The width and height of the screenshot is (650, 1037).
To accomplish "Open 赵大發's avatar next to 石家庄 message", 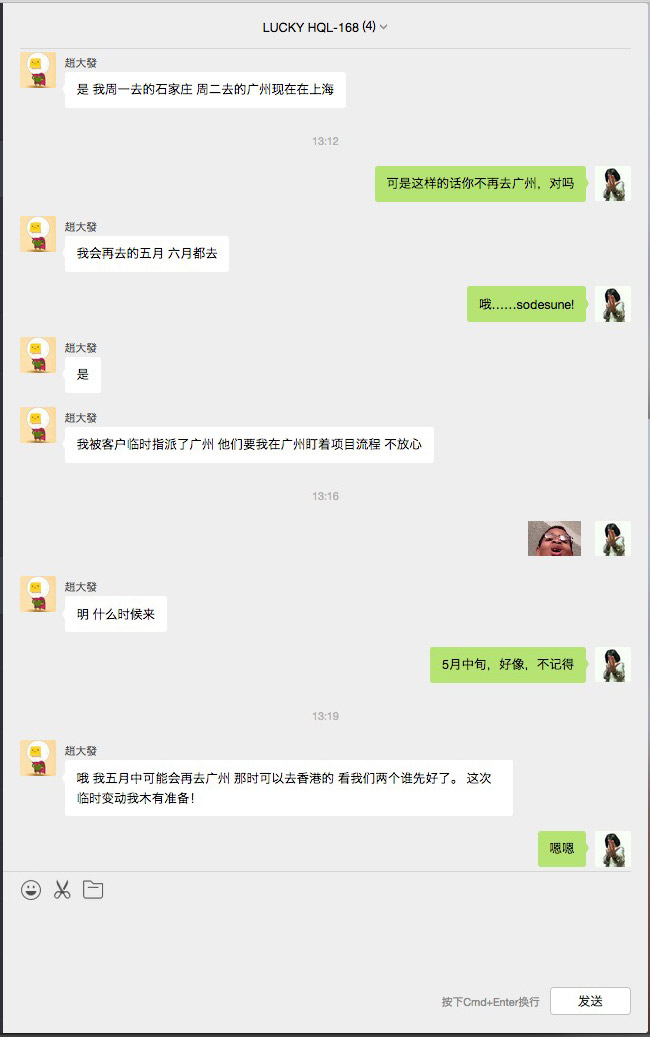I will (38, 70).
